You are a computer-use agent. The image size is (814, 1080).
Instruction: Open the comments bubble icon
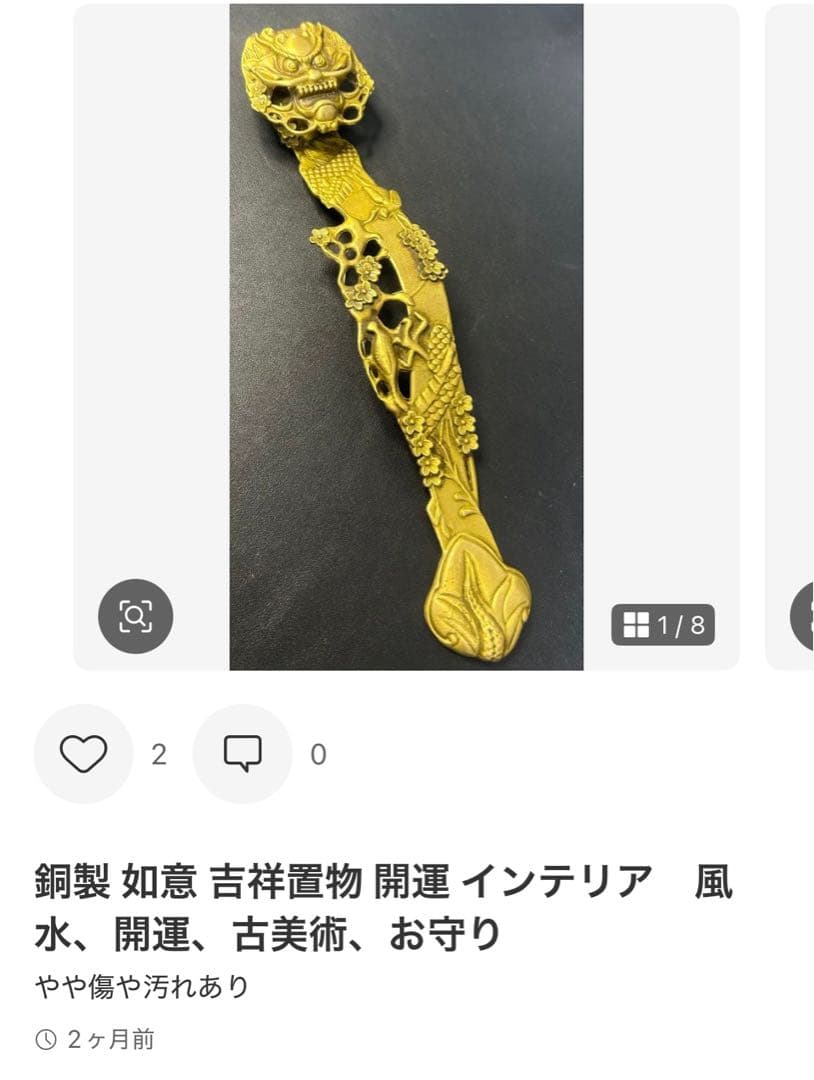242,754
